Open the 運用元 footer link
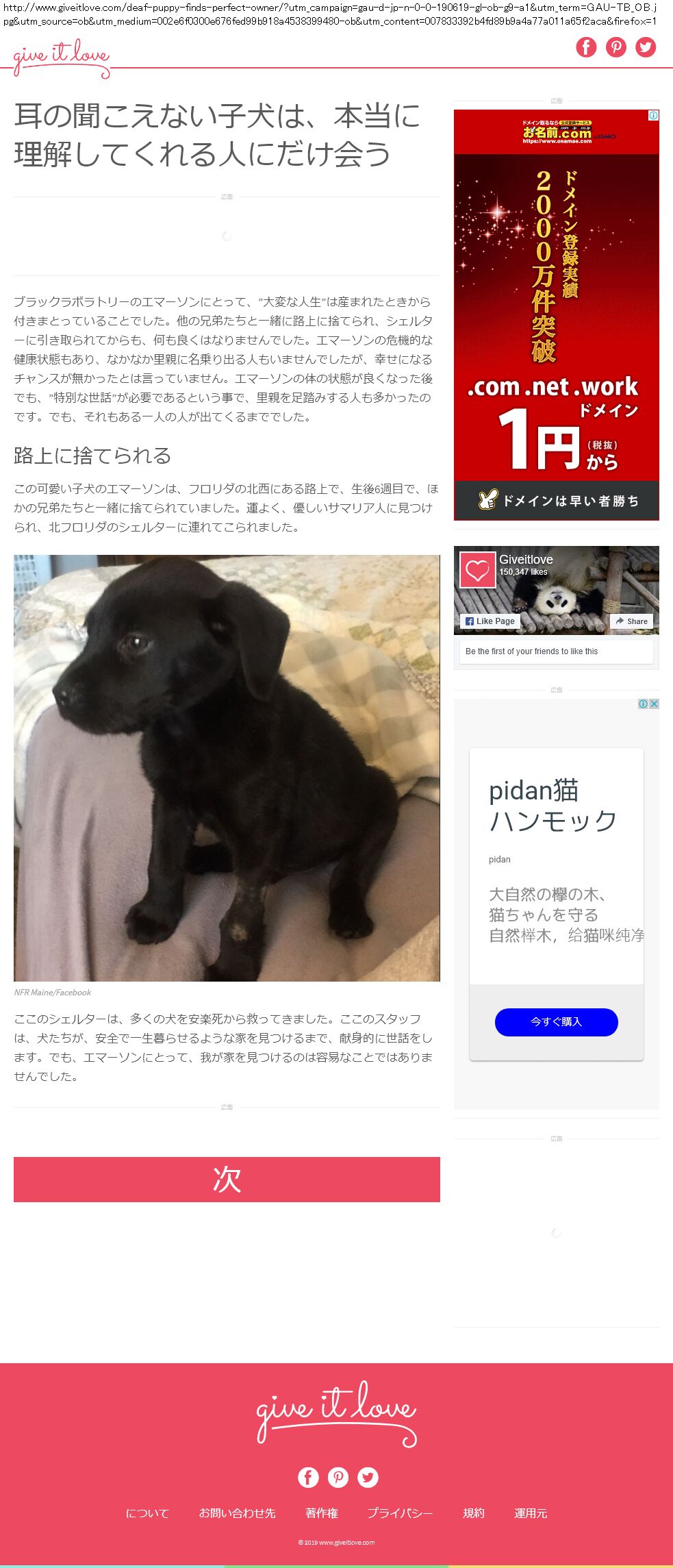This screenshot has width=673, height=1568. pos(531,1513)
